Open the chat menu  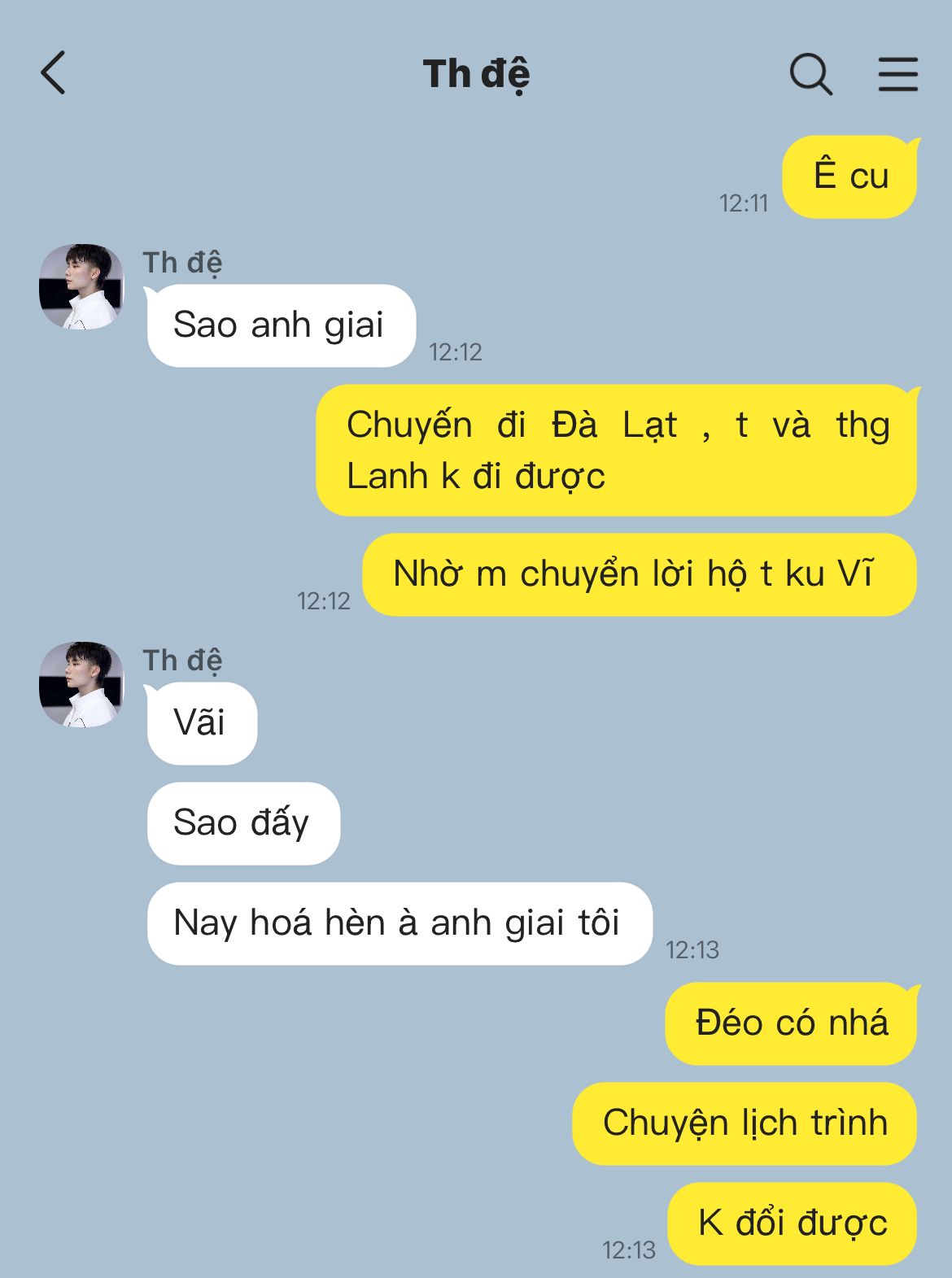897,75
